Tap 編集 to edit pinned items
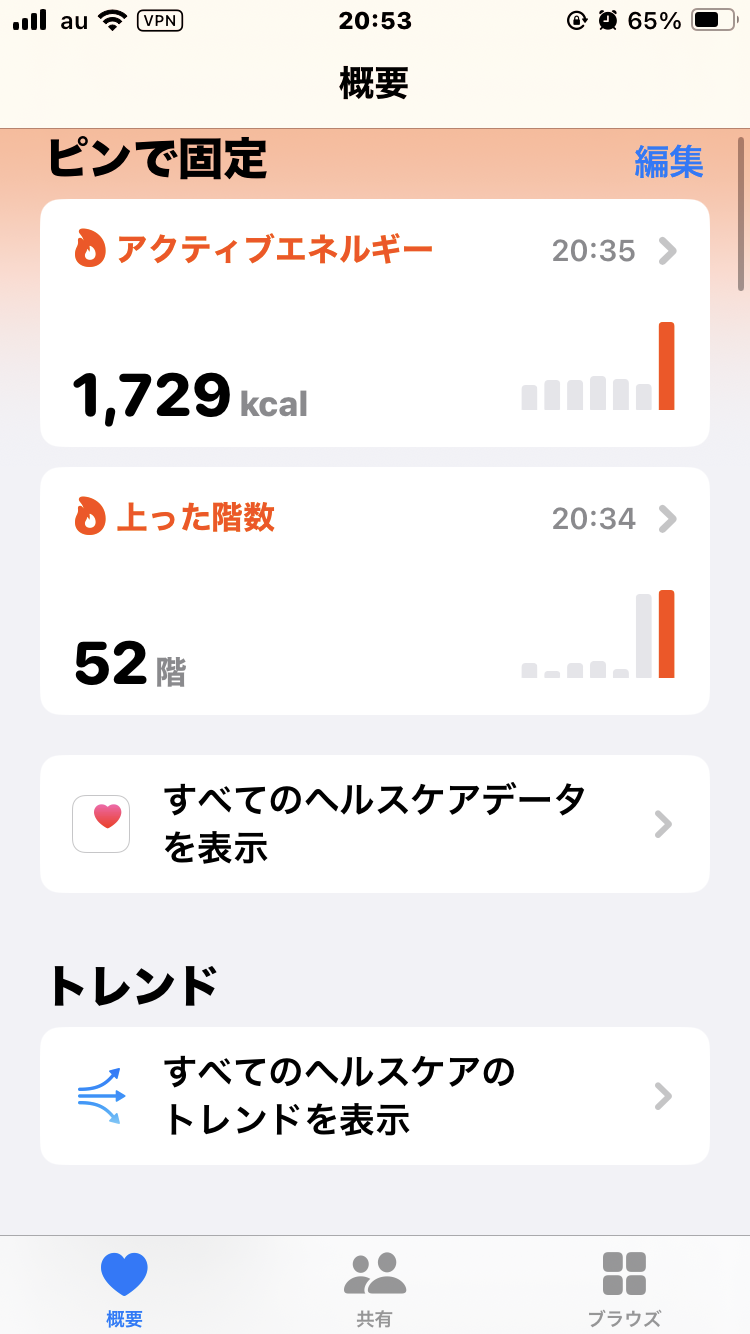The width and height of the screenshot is (750, 1334). (668, 161)
